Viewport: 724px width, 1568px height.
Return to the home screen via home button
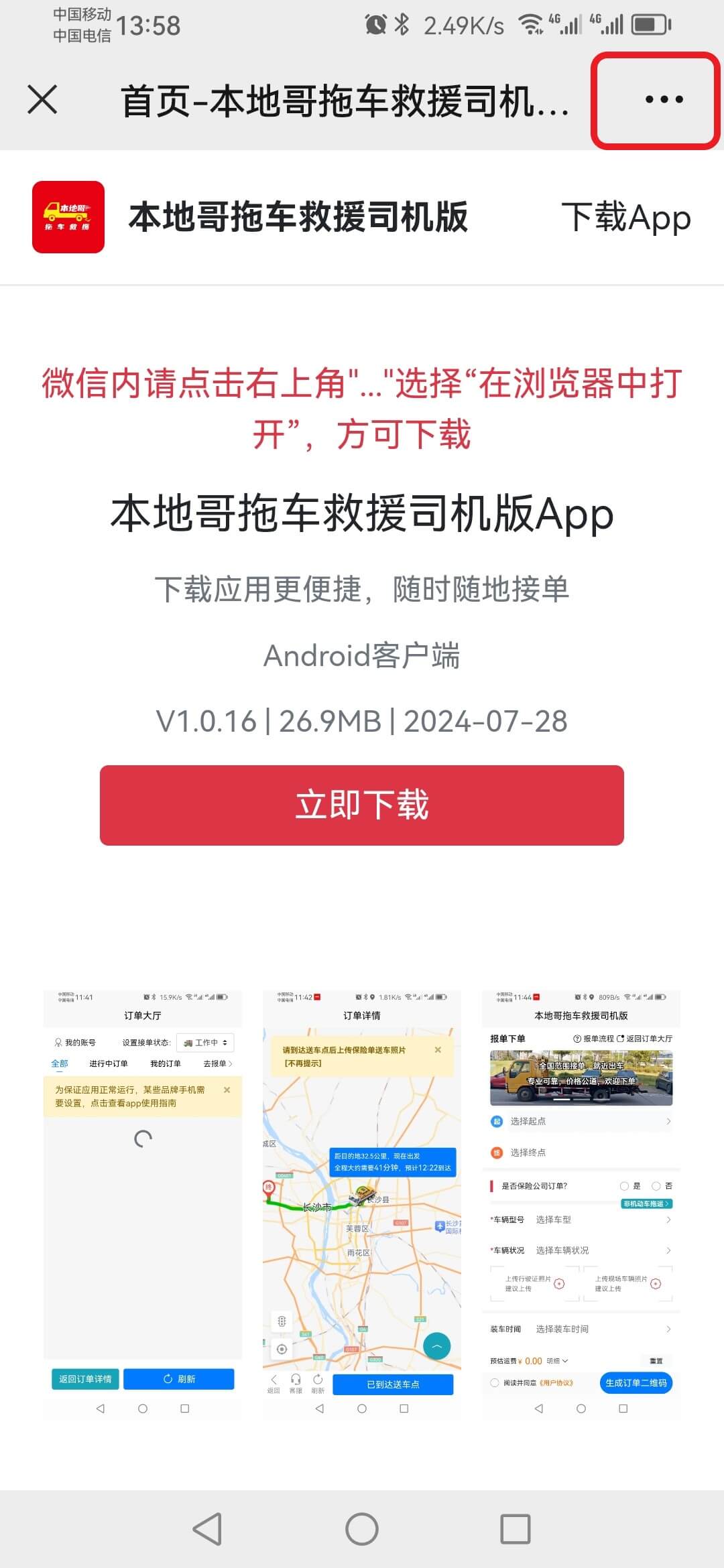pos(362,1529)
